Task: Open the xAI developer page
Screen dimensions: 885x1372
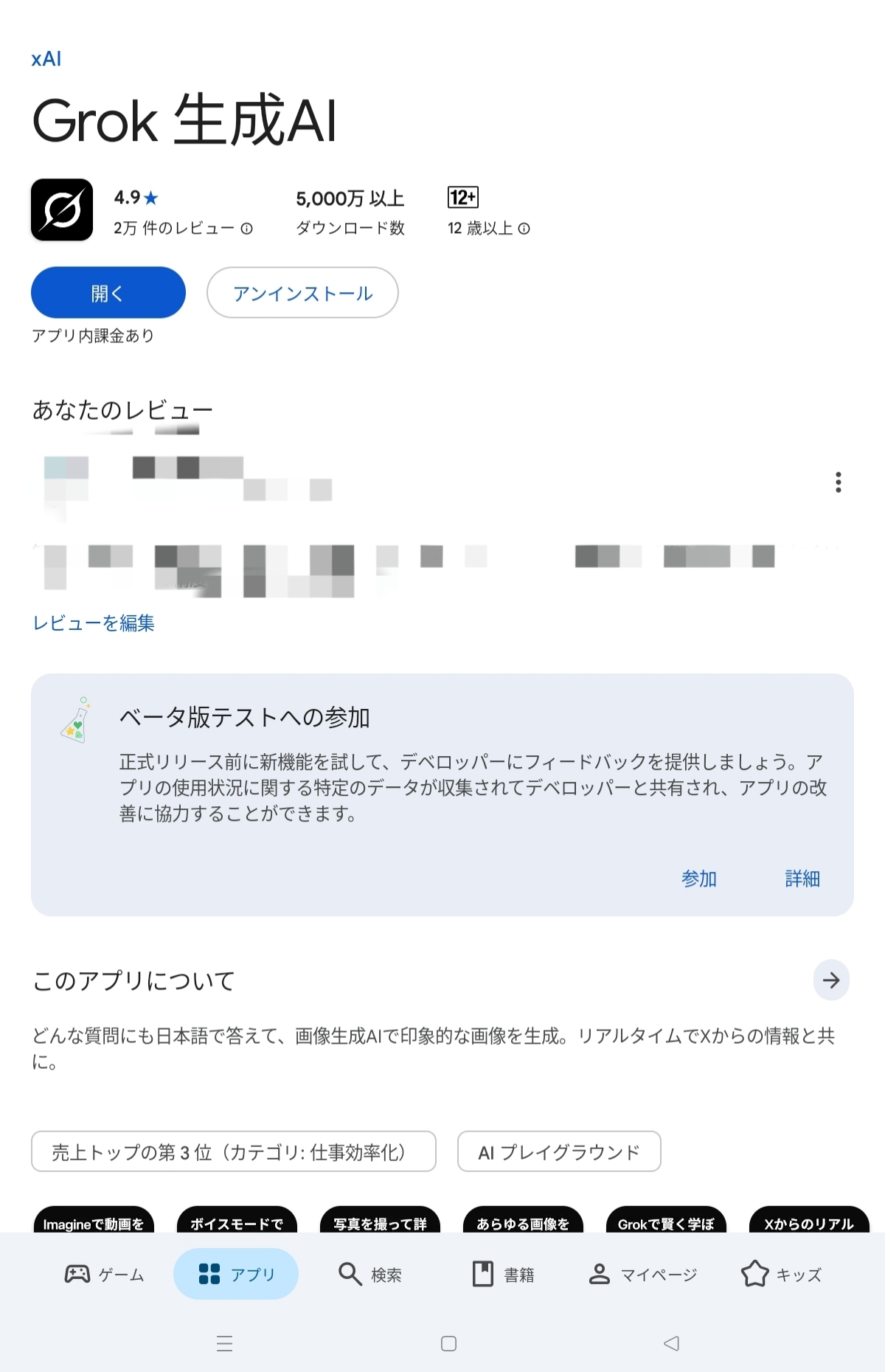Action: (x=46, y=59)
